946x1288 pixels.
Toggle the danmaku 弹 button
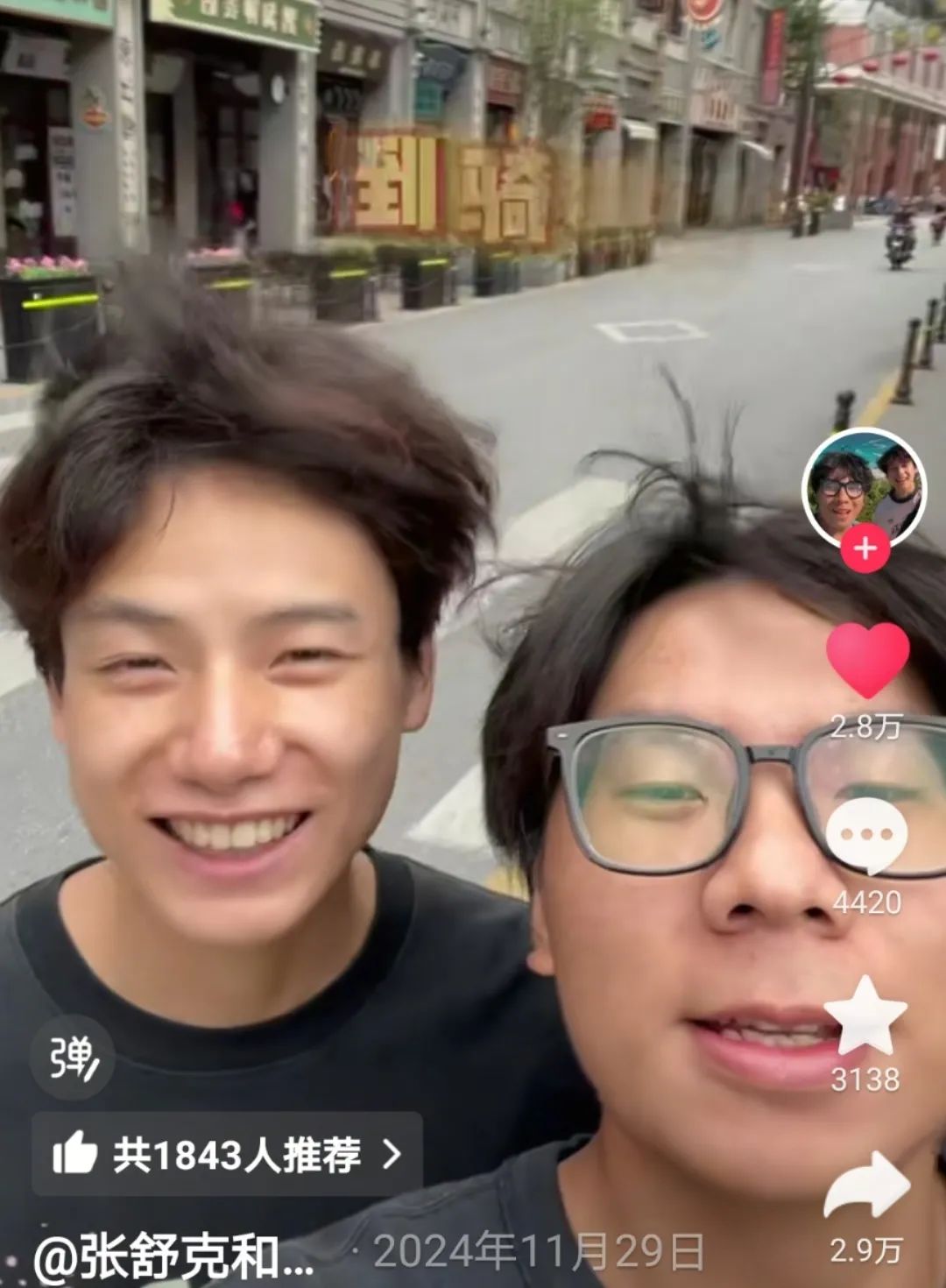tap(73, 1058)
